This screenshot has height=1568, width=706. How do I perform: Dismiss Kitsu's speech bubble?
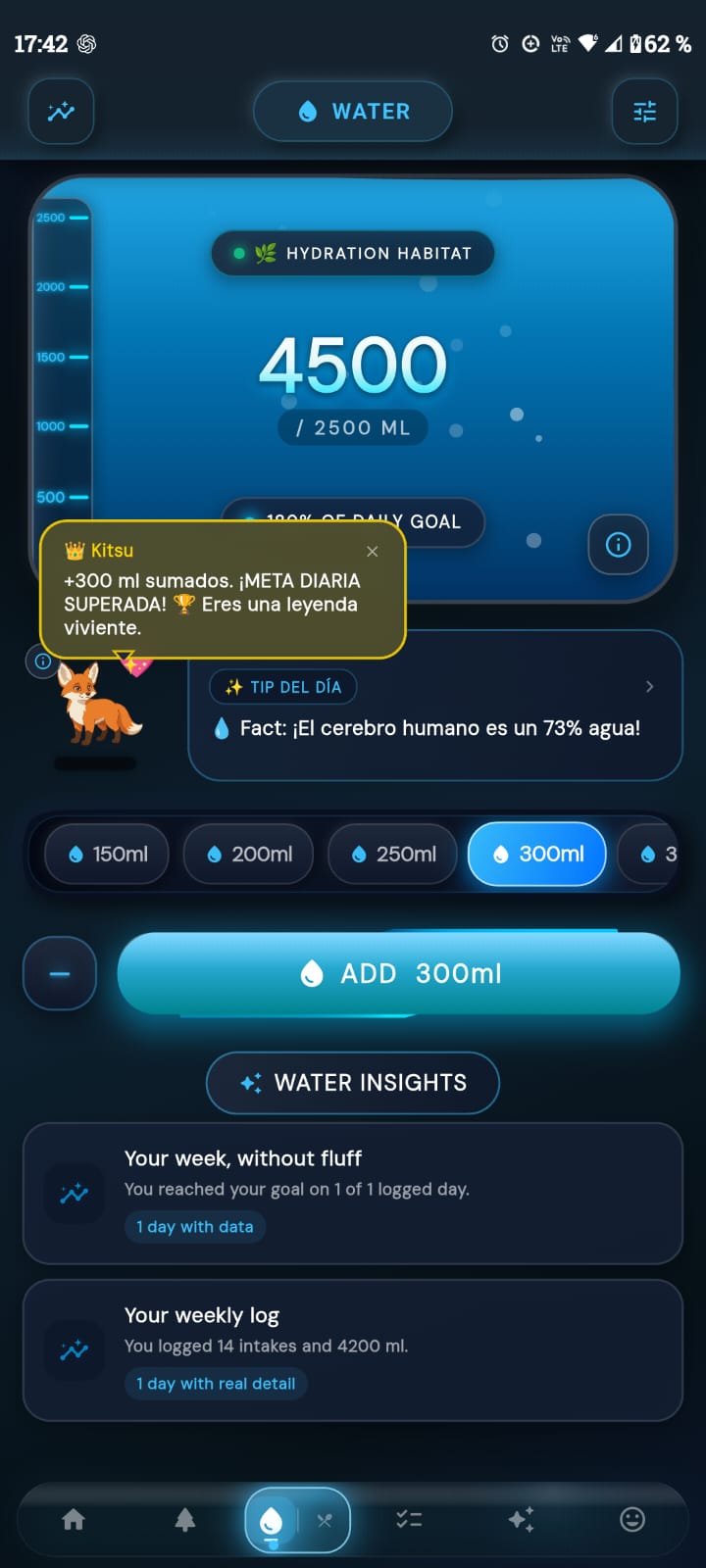[x=372, y=552]
